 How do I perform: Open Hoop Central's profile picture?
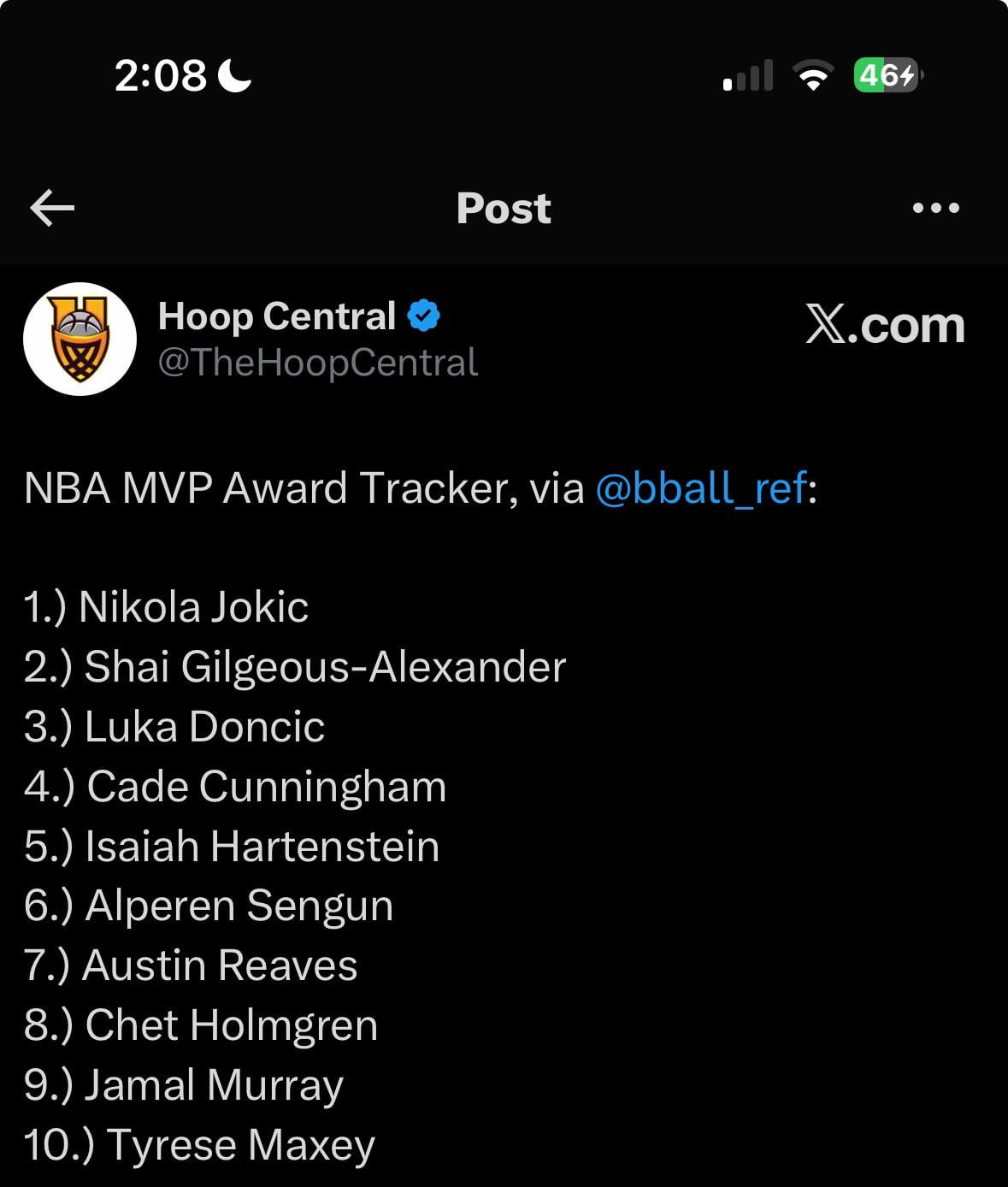click(x=80, y=339)
